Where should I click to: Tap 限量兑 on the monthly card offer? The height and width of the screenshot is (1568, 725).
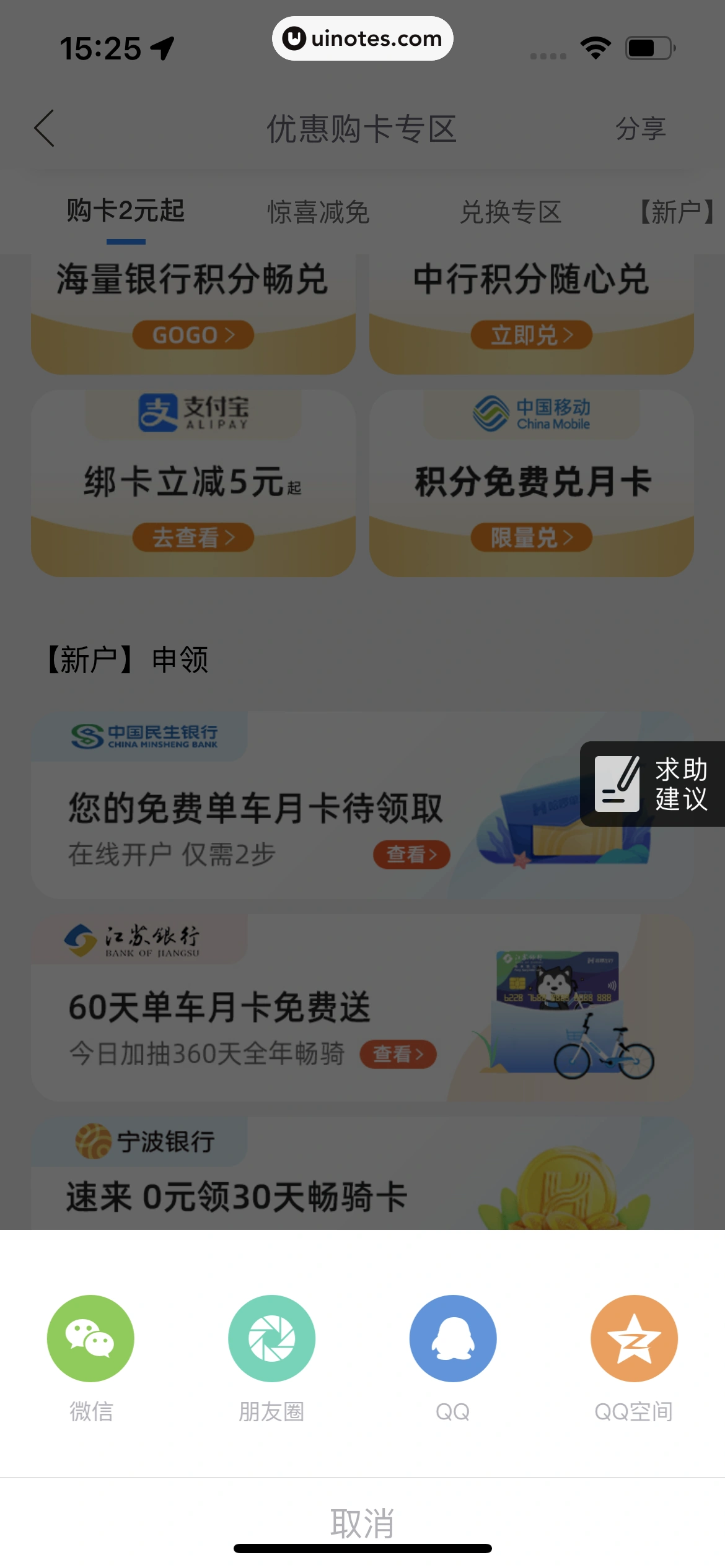pyautogui.click(x=532, y=538)
